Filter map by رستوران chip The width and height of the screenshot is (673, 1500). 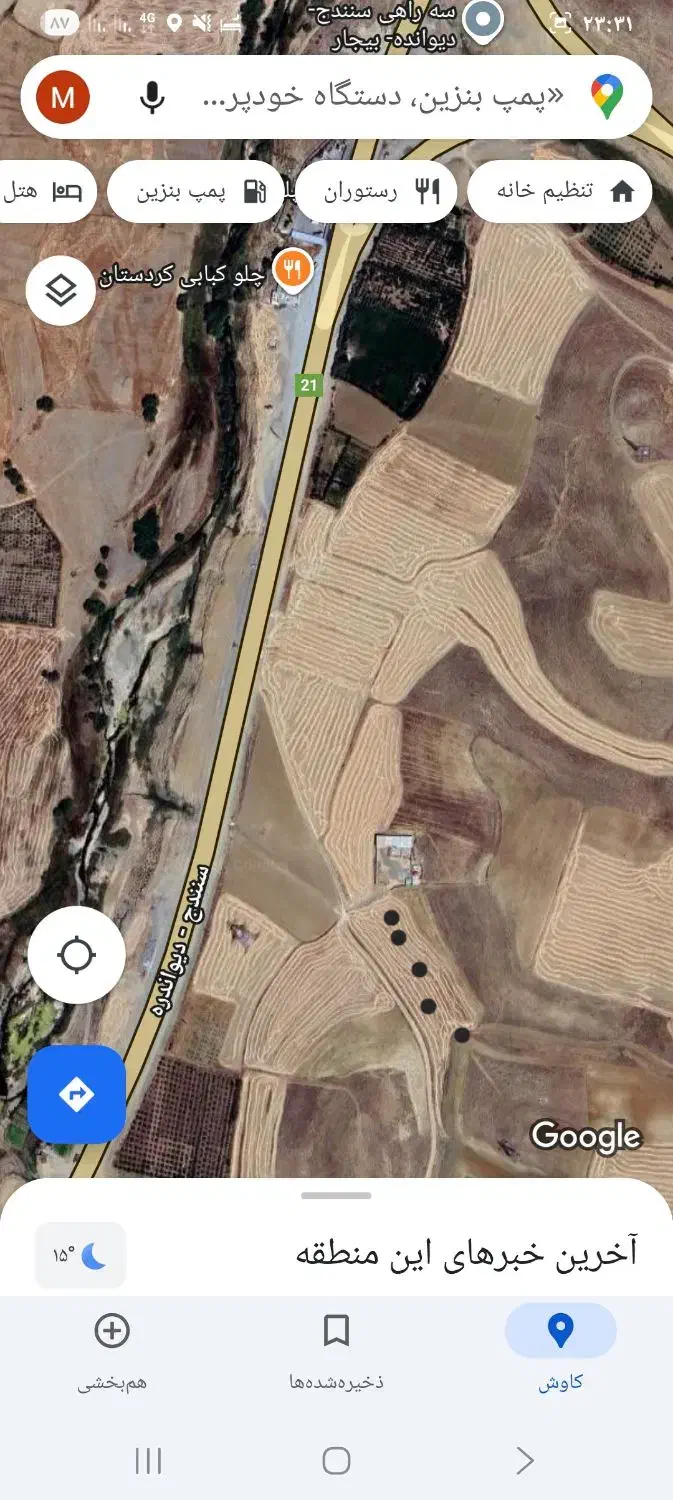click(376, 191)
